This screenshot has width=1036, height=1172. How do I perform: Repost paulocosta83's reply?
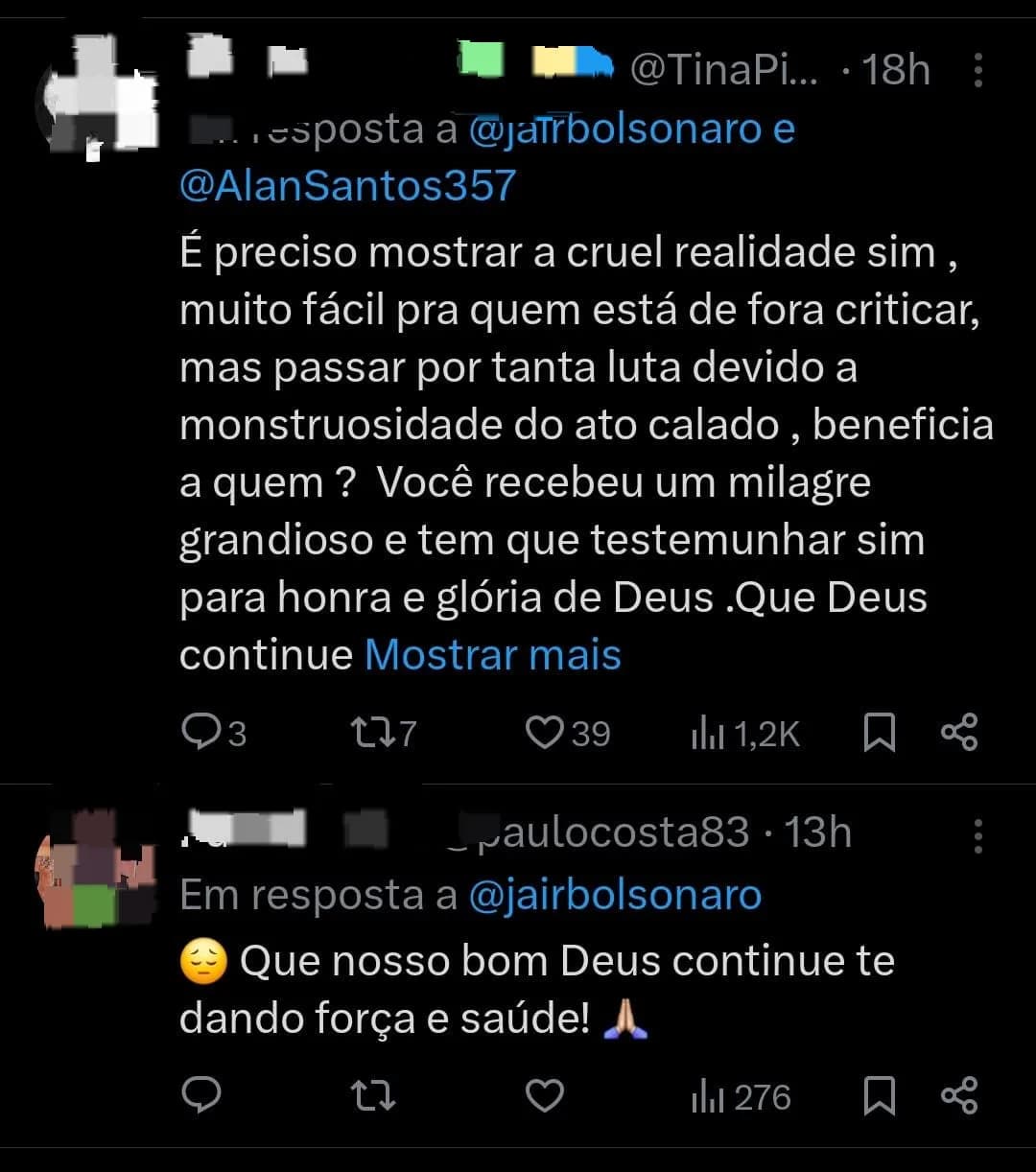click(x=373, y=1096)
